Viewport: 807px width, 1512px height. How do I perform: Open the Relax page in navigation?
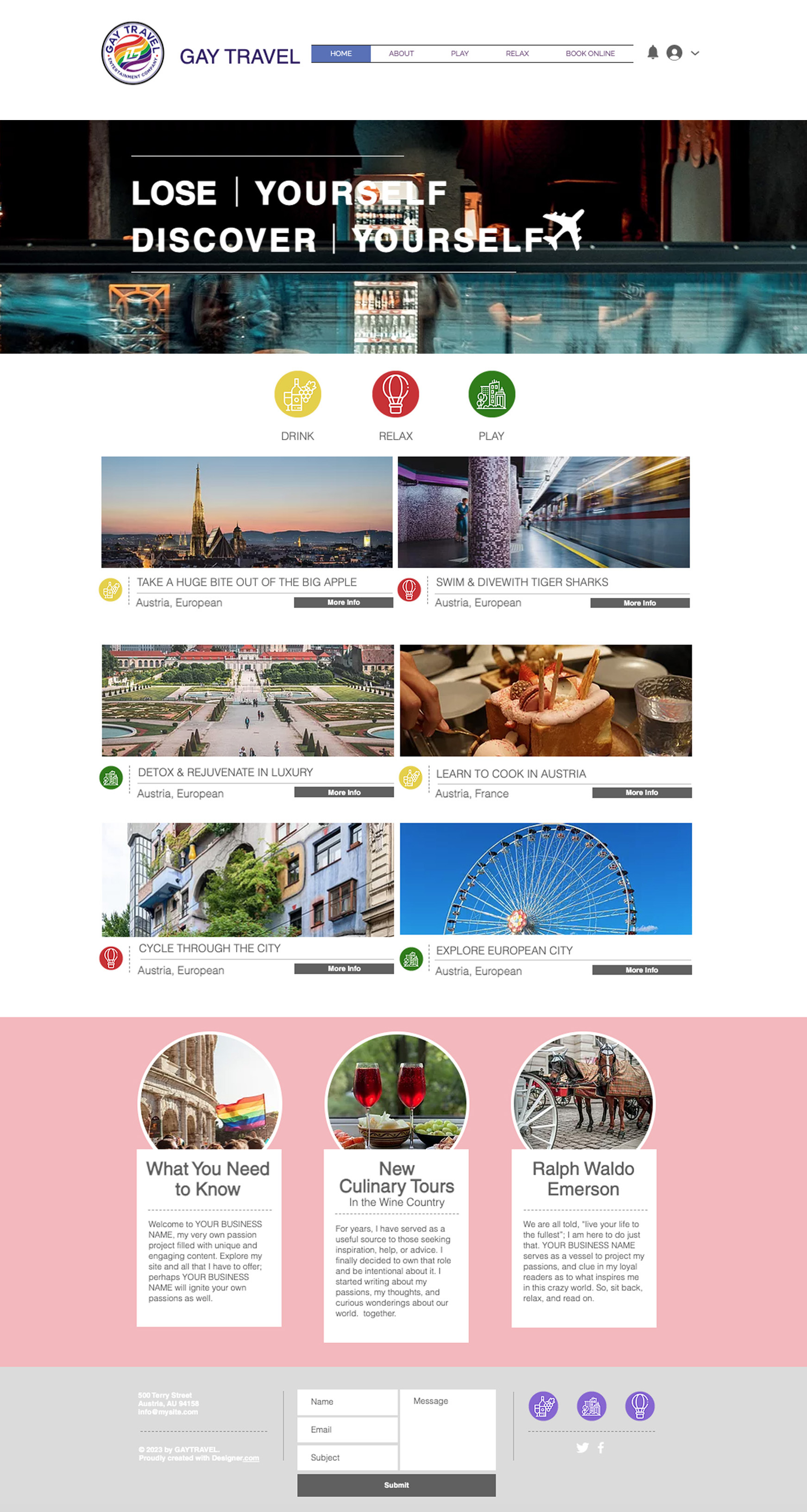pos(517,53)
